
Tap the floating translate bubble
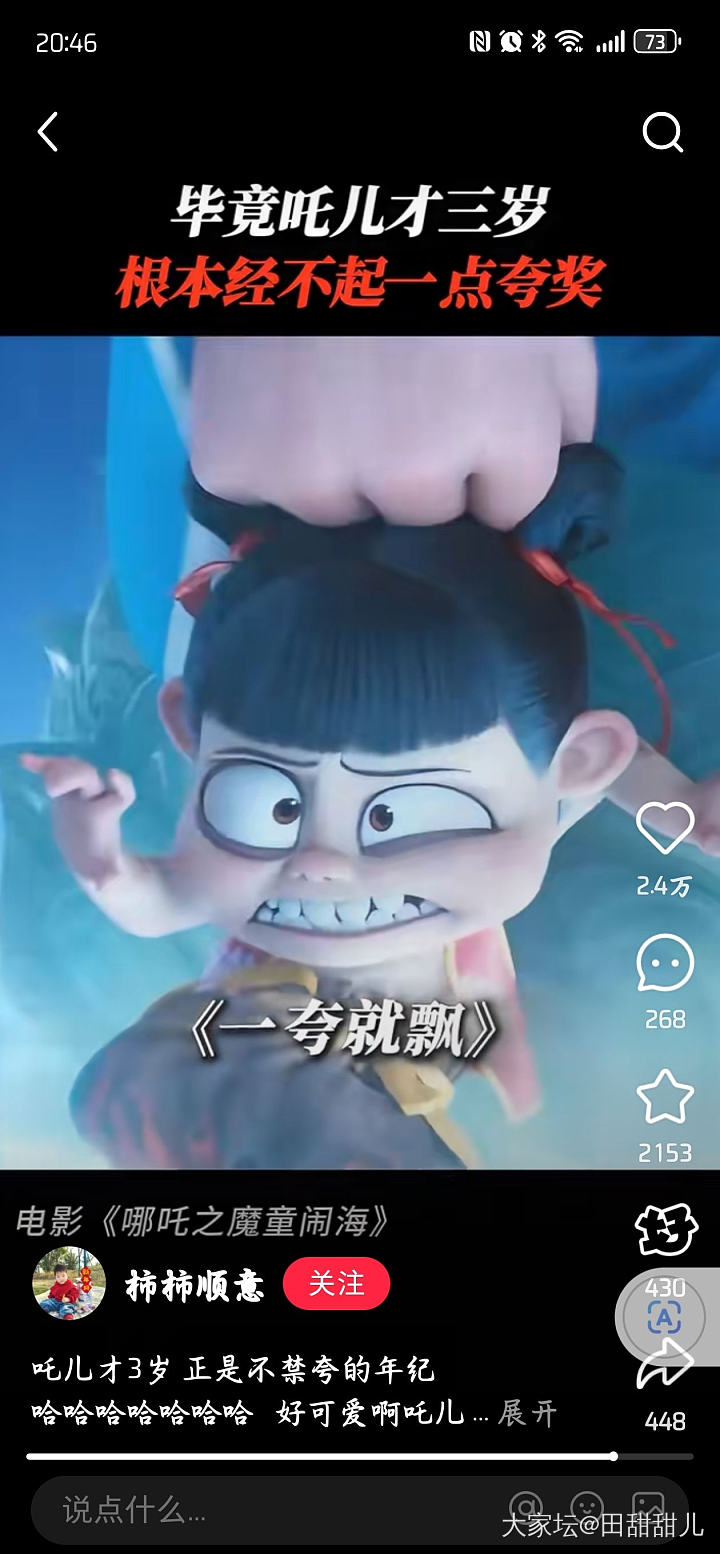coord(665,1318)
